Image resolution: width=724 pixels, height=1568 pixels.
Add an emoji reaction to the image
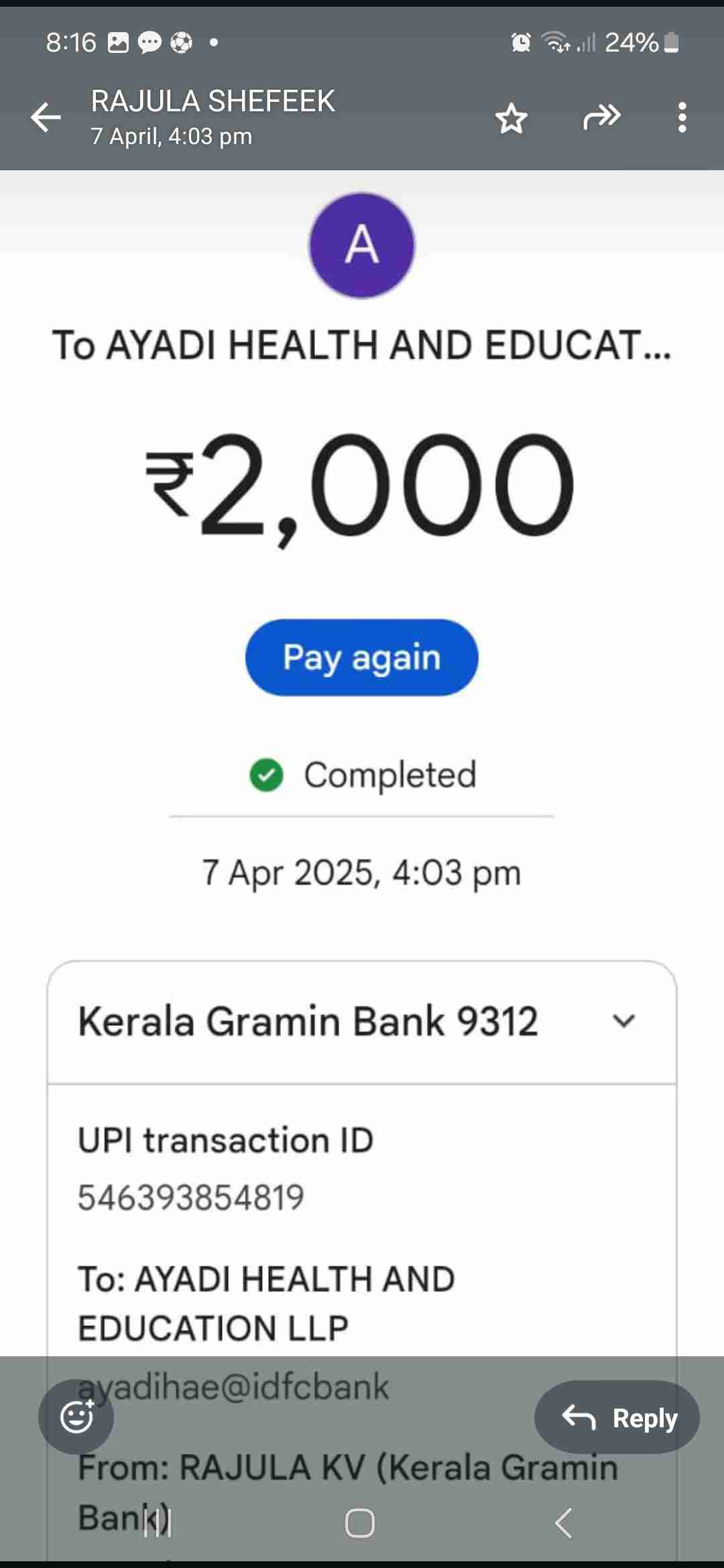tap(76, 1417)
